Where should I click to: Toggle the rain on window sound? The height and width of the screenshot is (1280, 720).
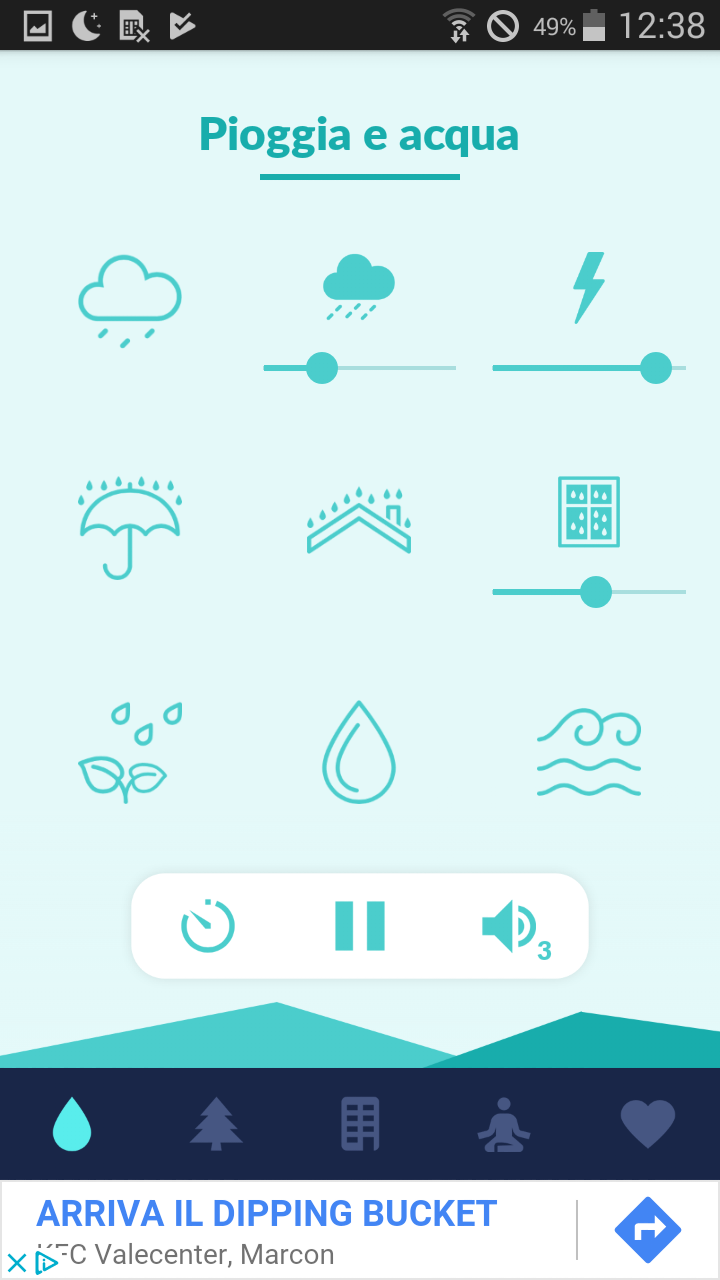coord(589,511)
